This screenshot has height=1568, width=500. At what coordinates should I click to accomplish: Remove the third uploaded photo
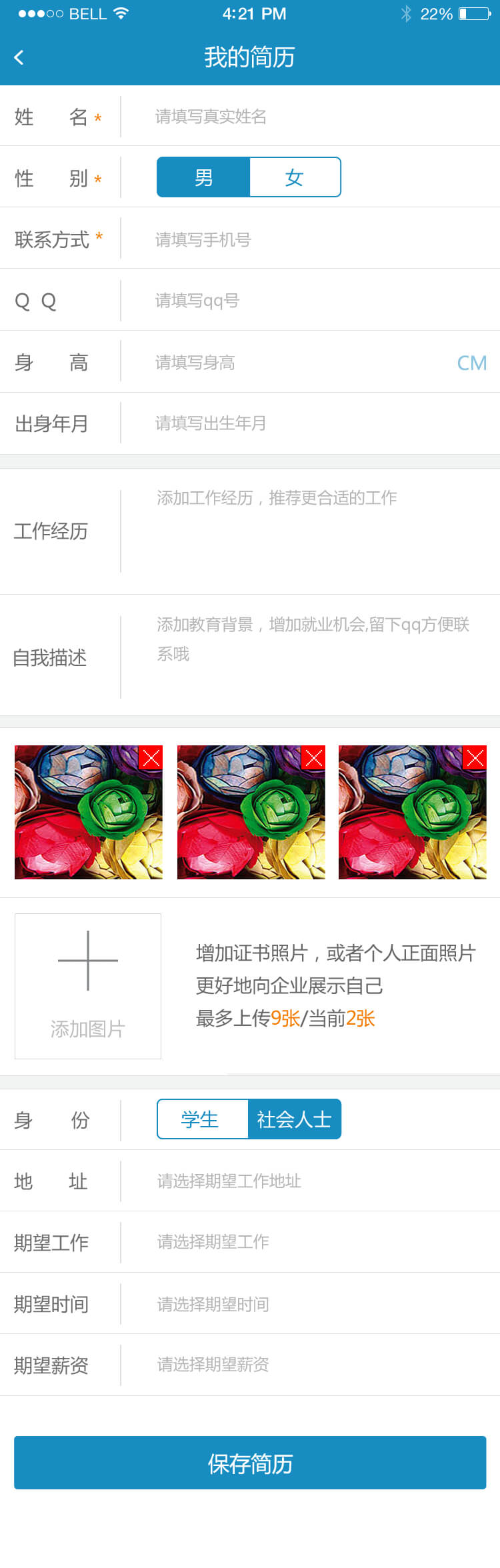click(475, 757)
